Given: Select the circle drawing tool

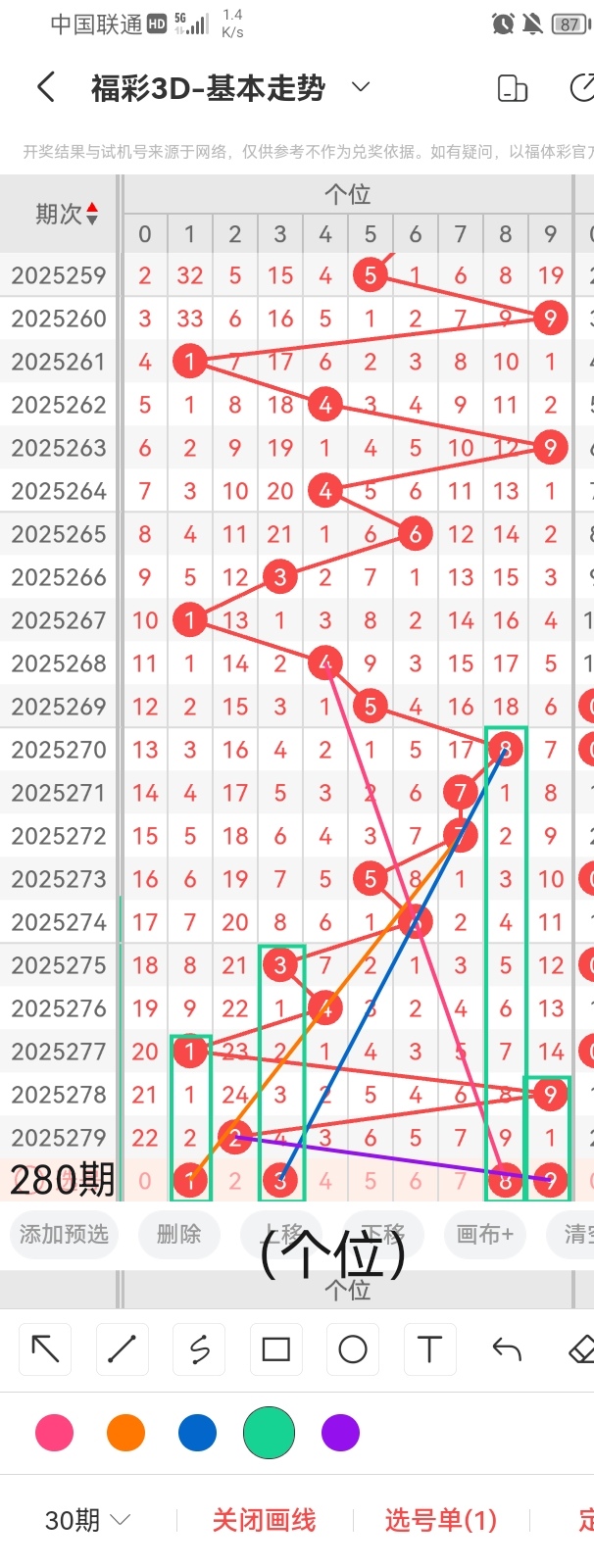Looking at the screenshot, I should (x=353, y=1349).
